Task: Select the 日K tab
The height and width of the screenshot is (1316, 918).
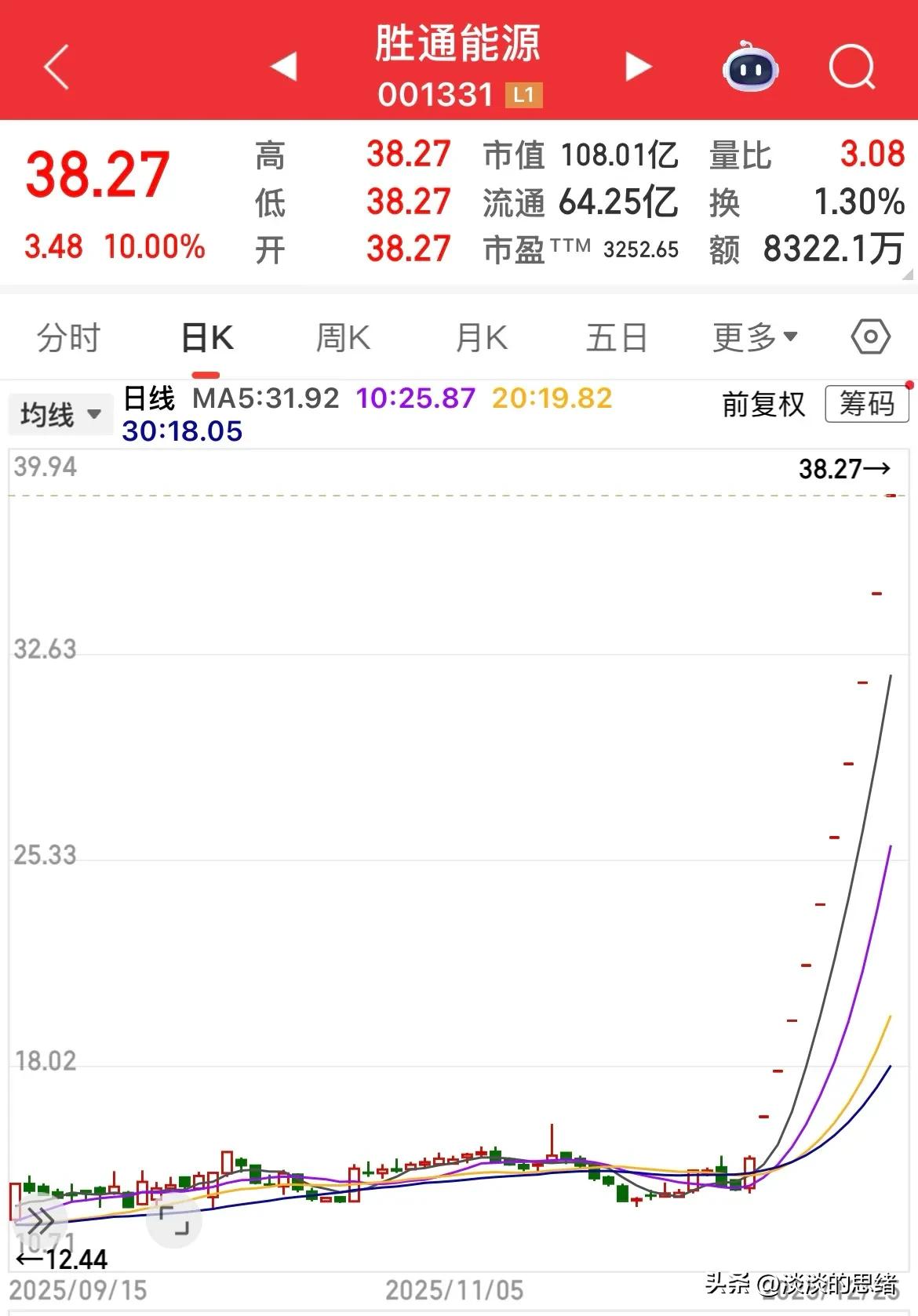Action: (x=207, y=338)
